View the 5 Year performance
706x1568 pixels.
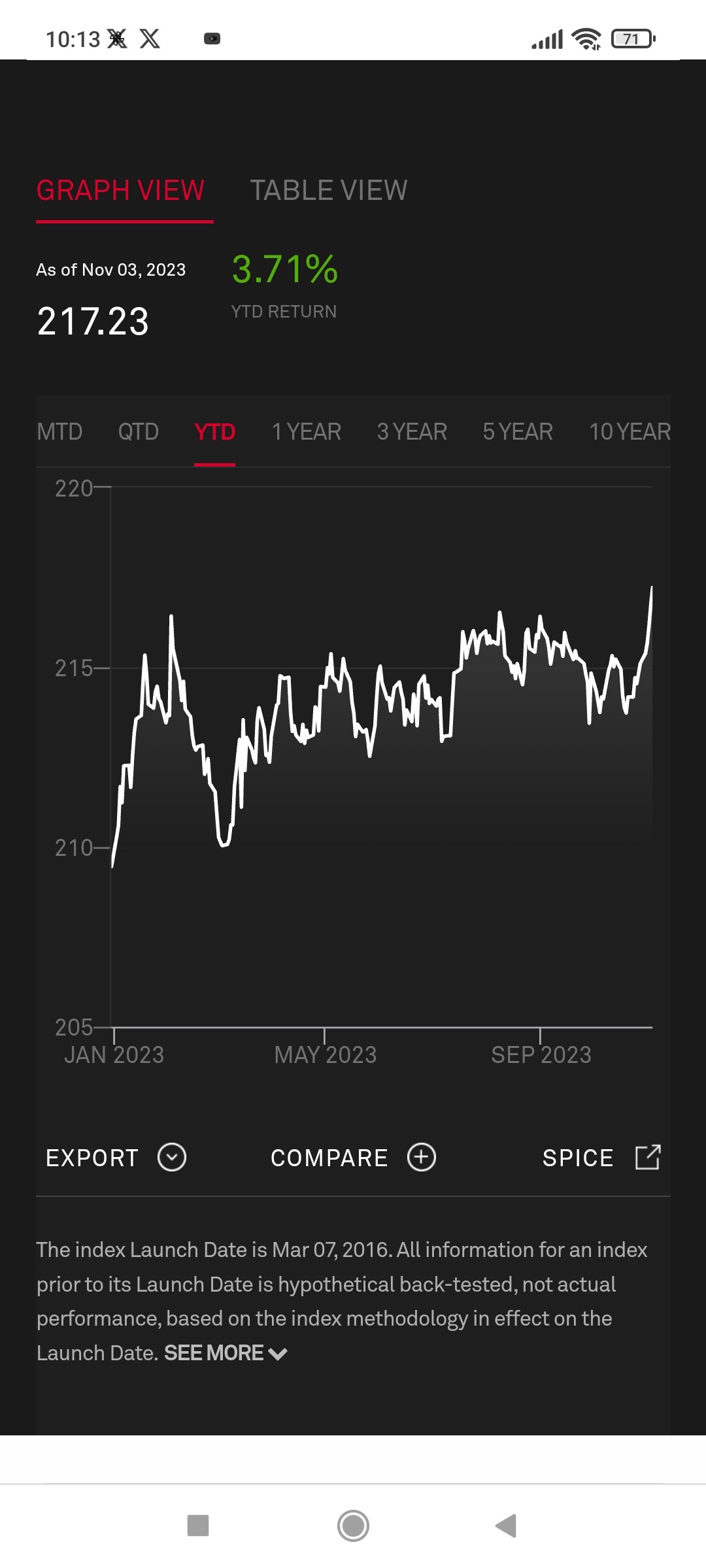tap(518, 432)
